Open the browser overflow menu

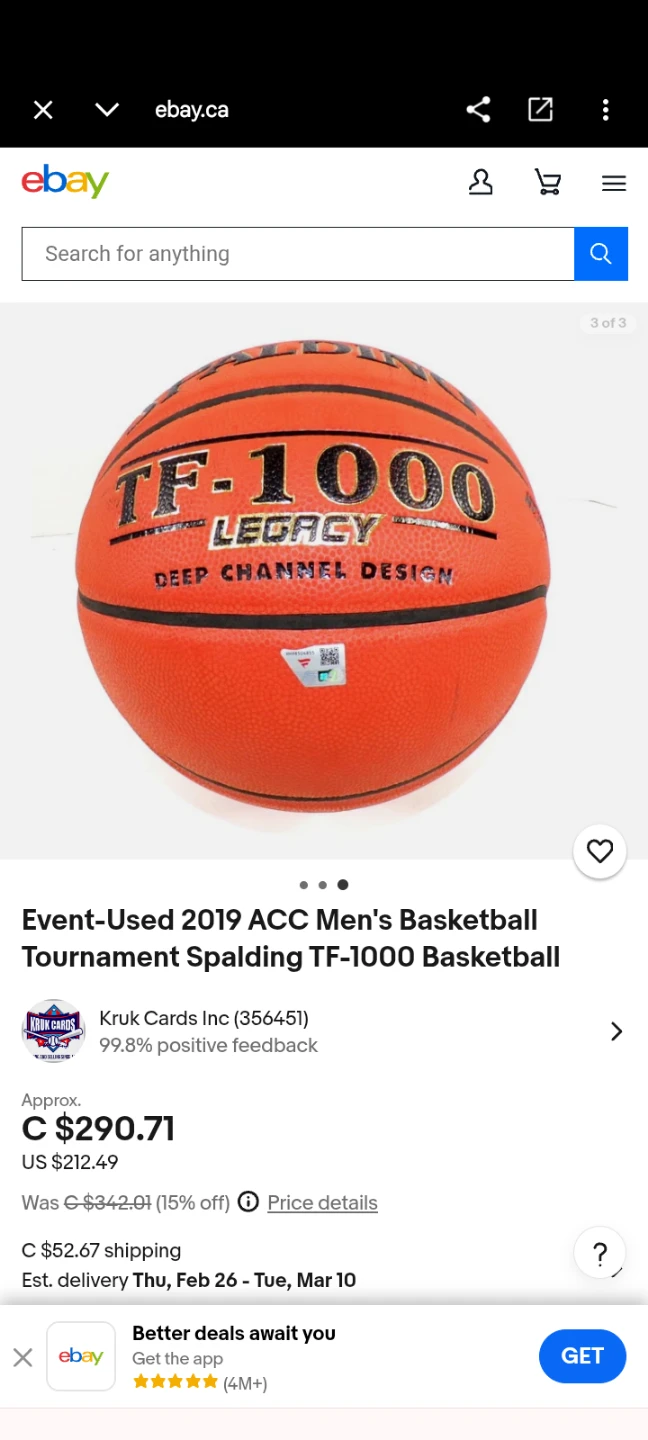(x=605, y=110)
